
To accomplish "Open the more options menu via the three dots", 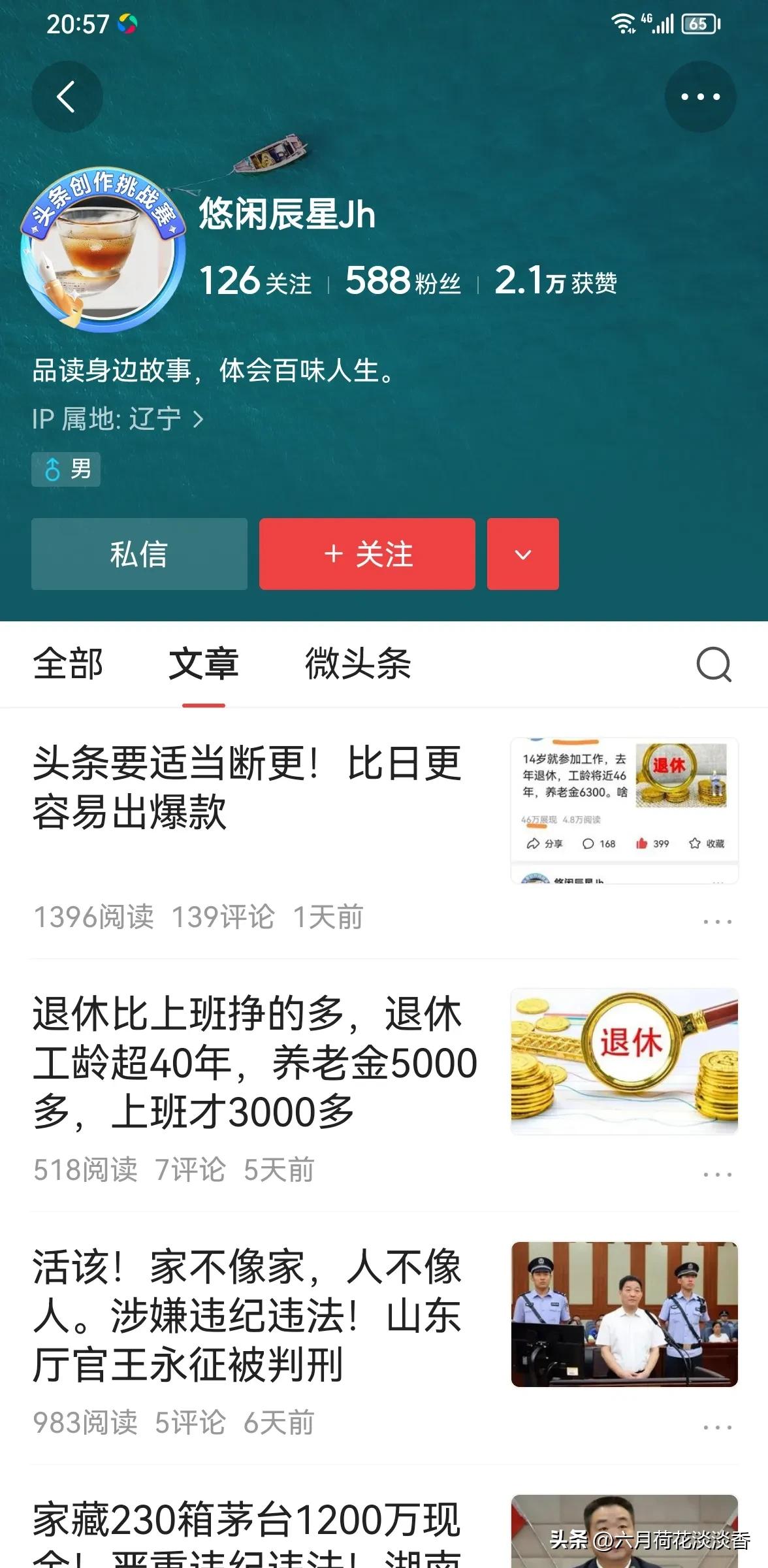I will click(699, 95).
